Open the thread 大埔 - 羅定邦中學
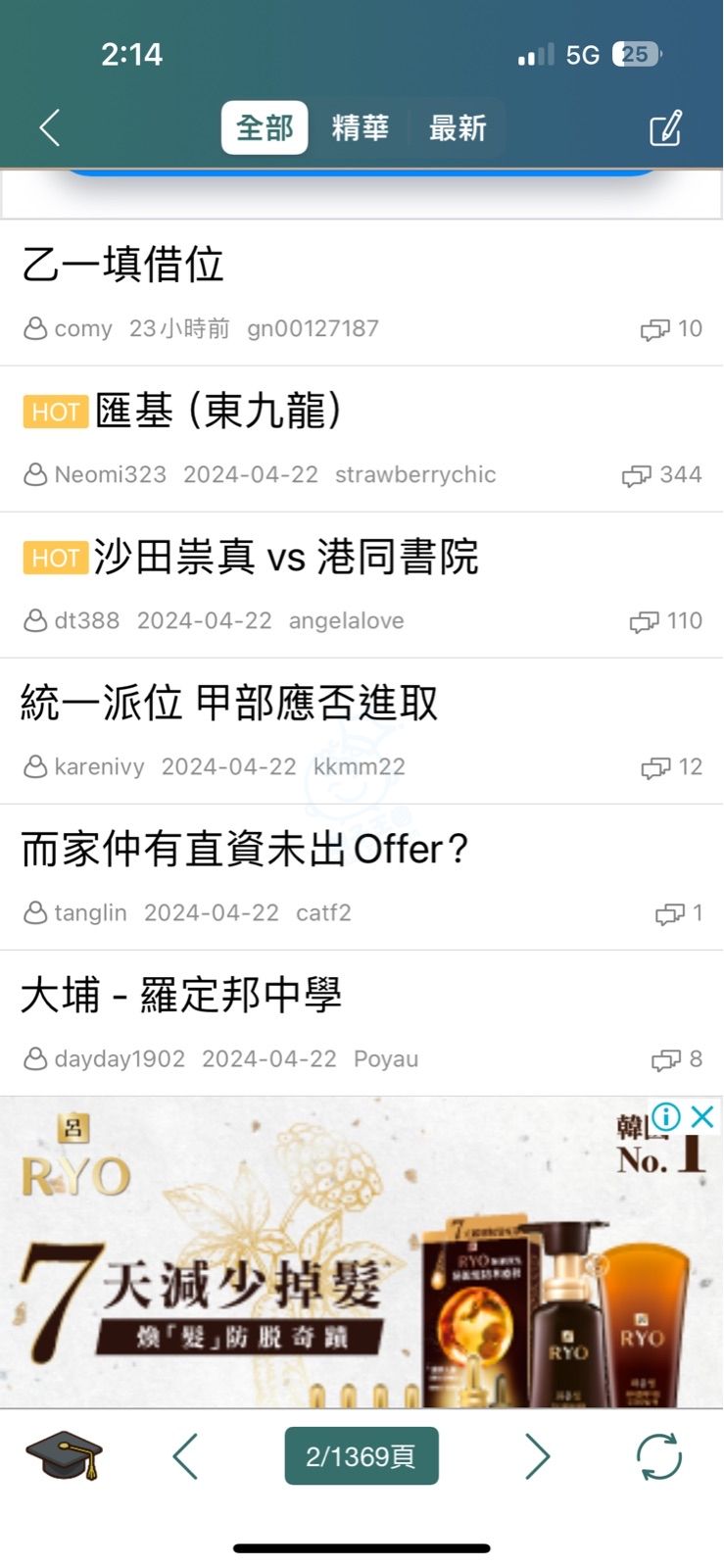Screen dimensions: 724x1568 tap(181, 995)
